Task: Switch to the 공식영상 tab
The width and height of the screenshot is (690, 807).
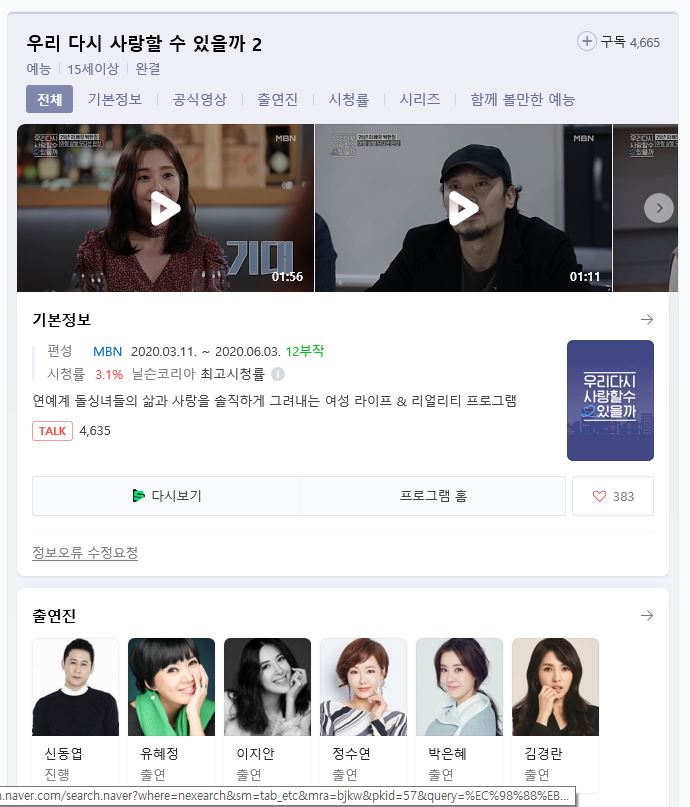Action: (x=199, y=99)
